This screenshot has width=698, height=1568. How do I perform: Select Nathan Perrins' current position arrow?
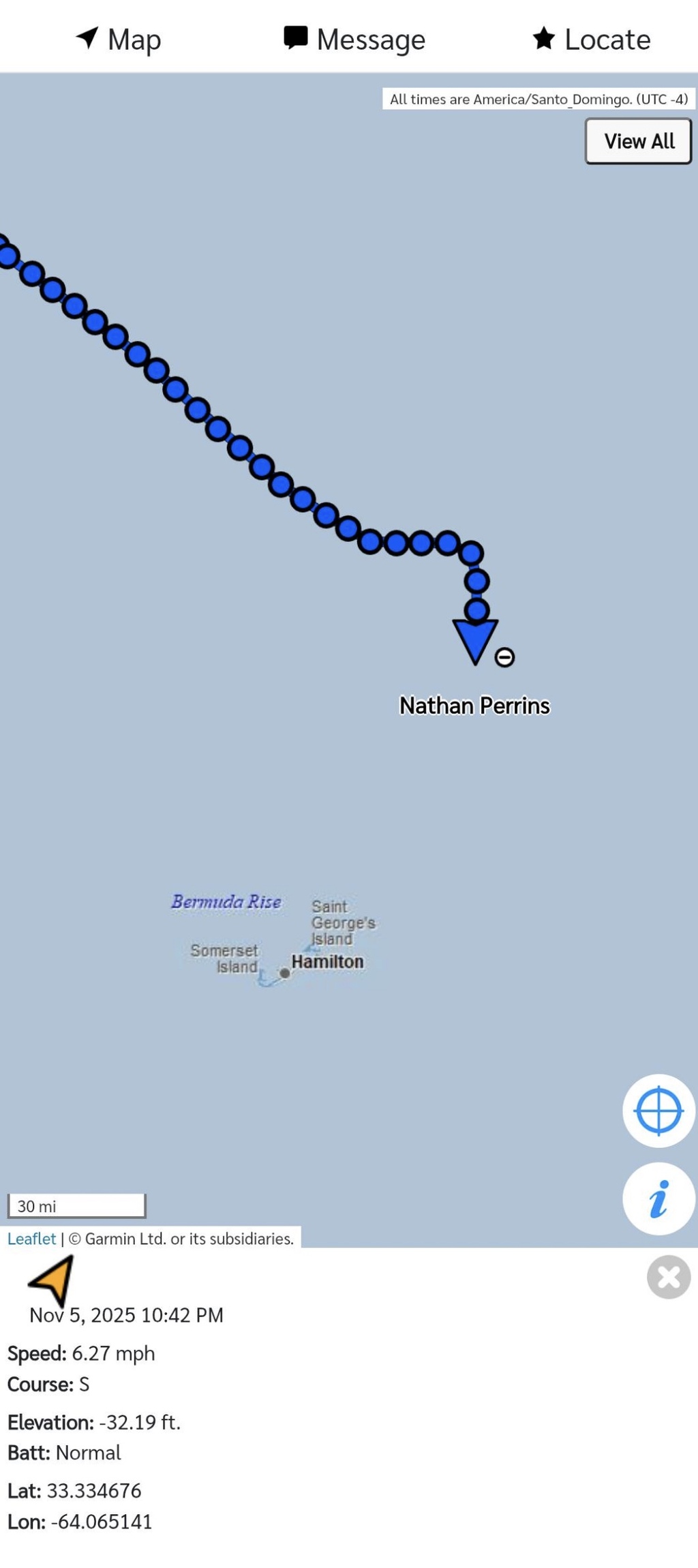(x=475, y=639)
